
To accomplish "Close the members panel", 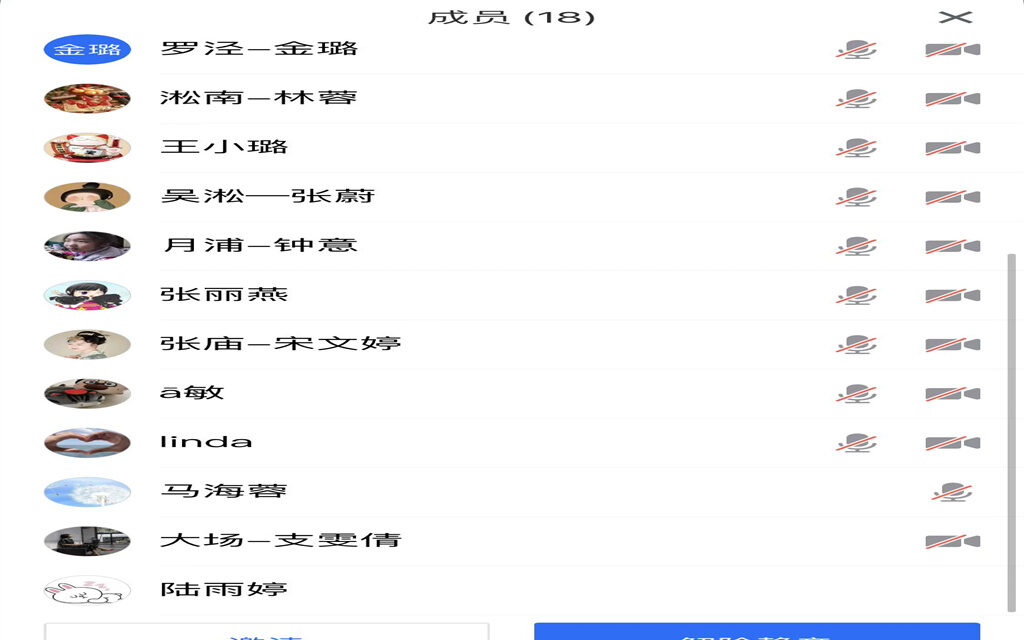I will (x=956, y=17).
